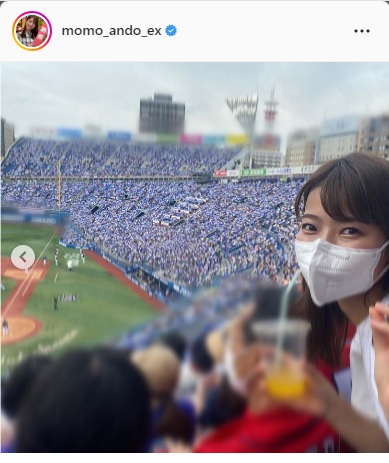Open the momo_ando_ex username link
The height and width of the screenshot is (463, 389).
(111, 31)
